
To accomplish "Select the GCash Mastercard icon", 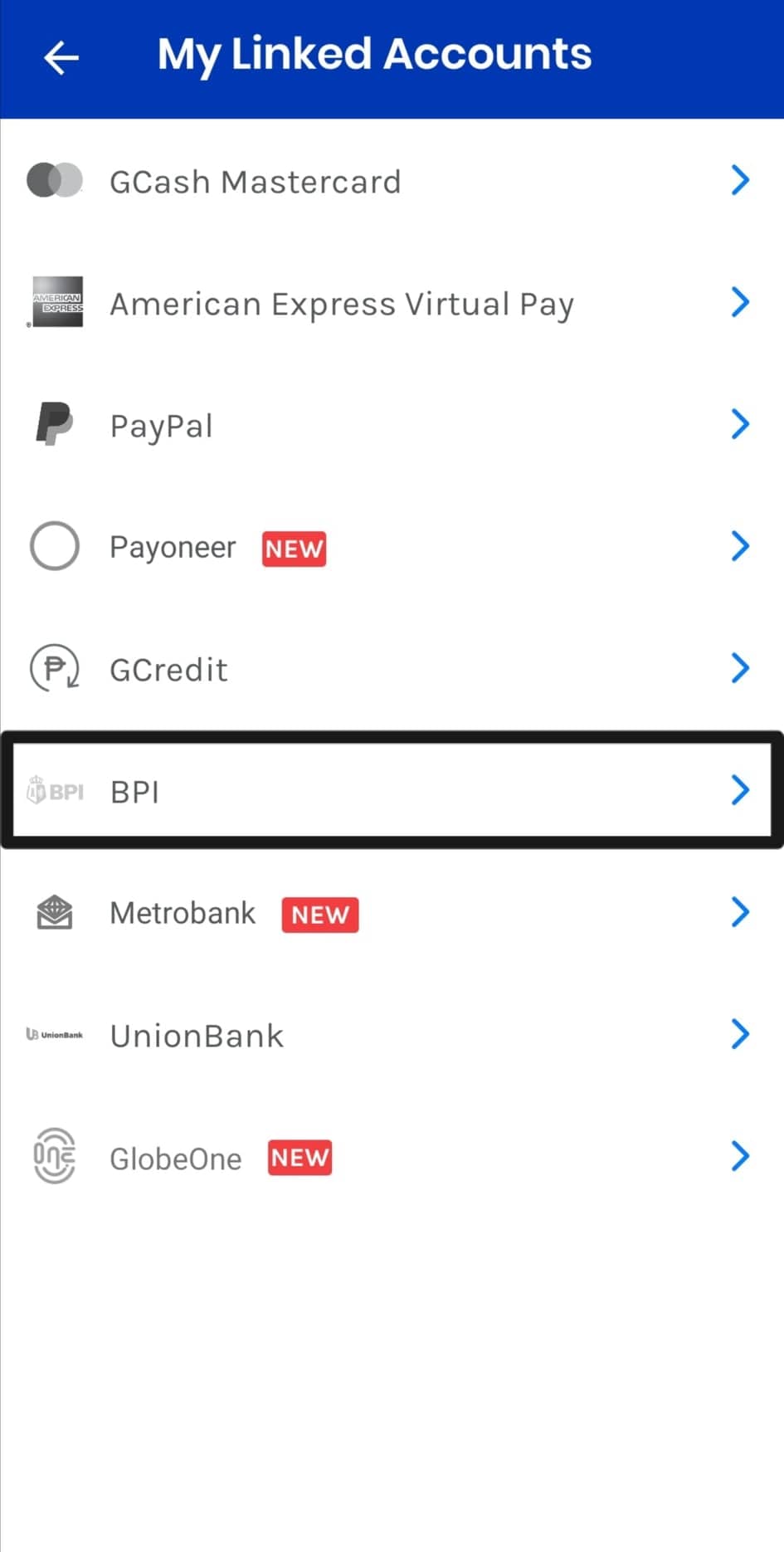I will click(54, 181).
